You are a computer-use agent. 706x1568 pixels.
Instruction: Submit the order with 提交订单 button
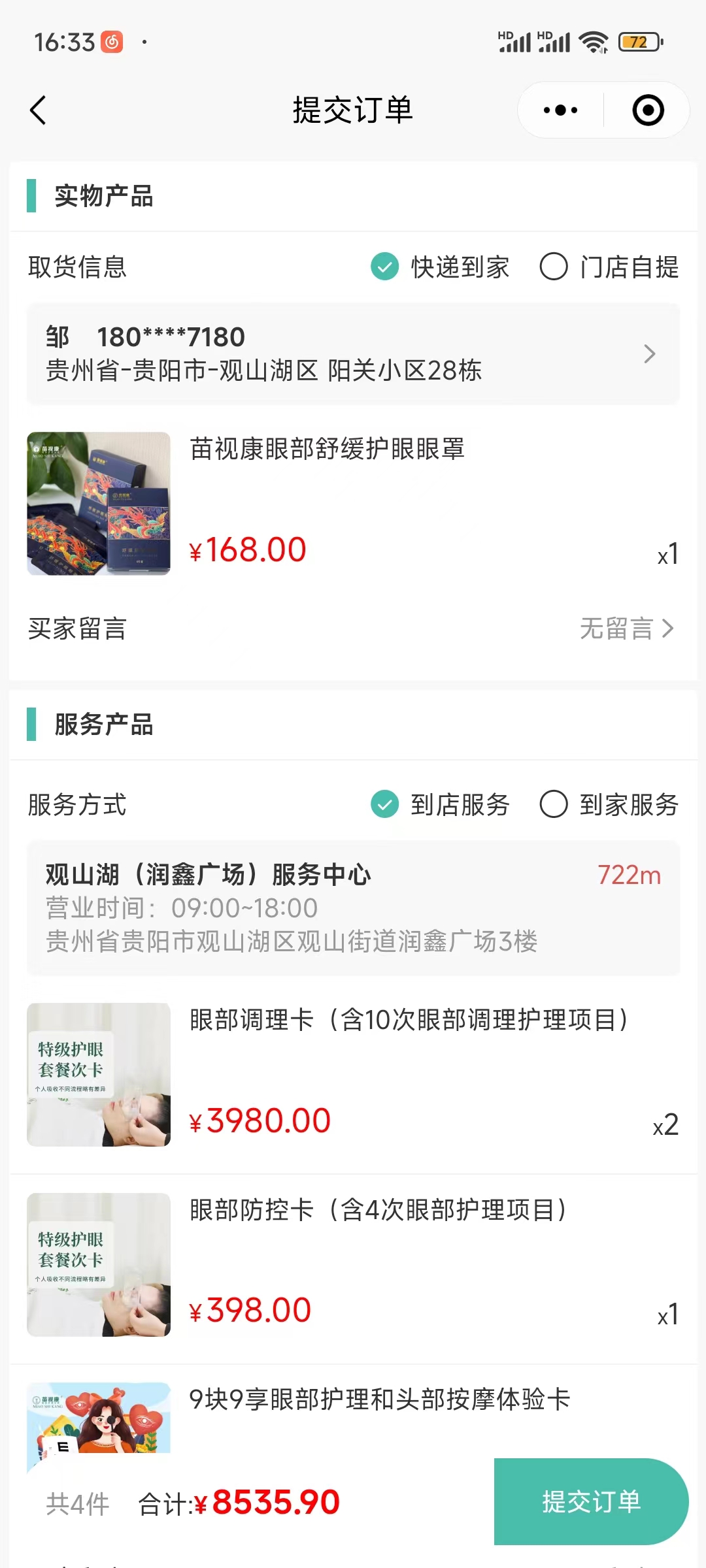click(591, 1501)
